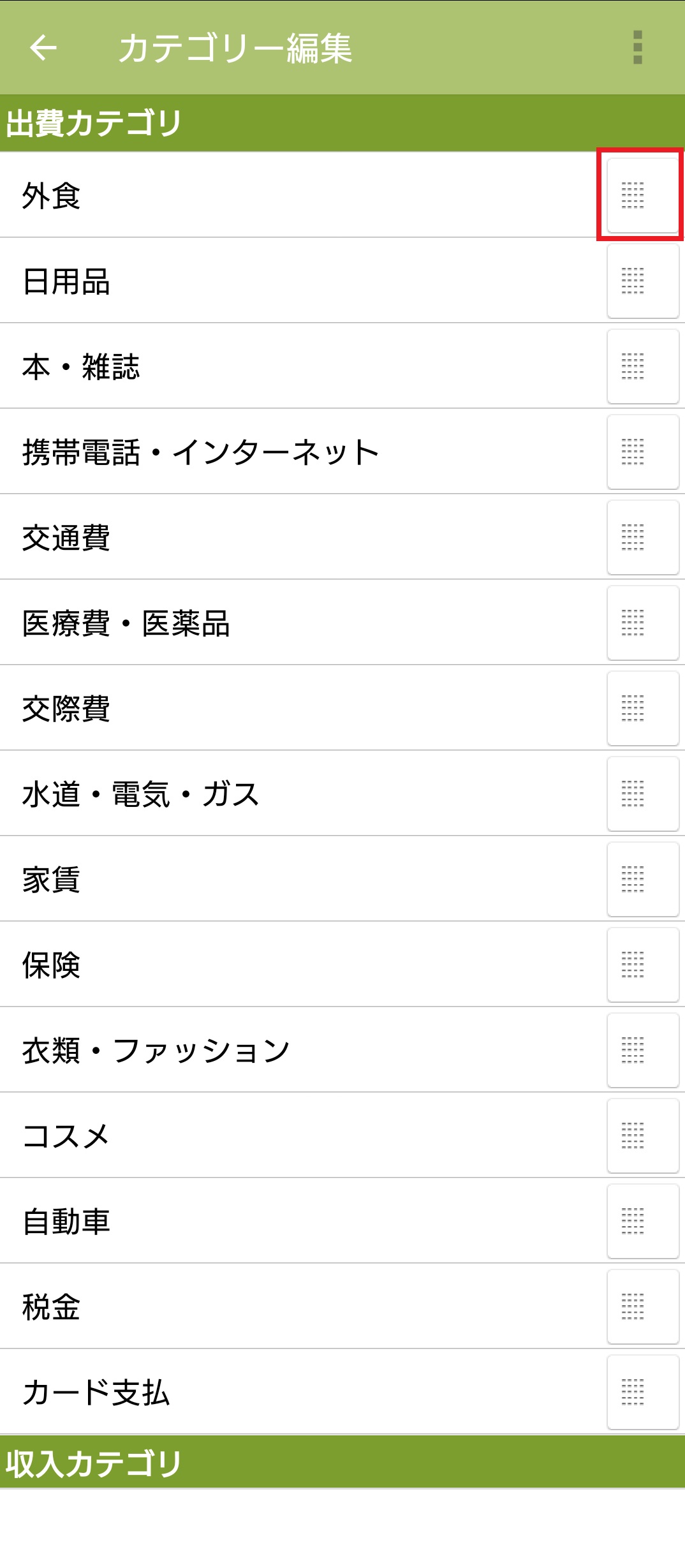Tap the reorder handle for 日用品
Image resolution: width=685 pixels, height=1568 pixels.
pyautogui.click(x=642, y=281)
